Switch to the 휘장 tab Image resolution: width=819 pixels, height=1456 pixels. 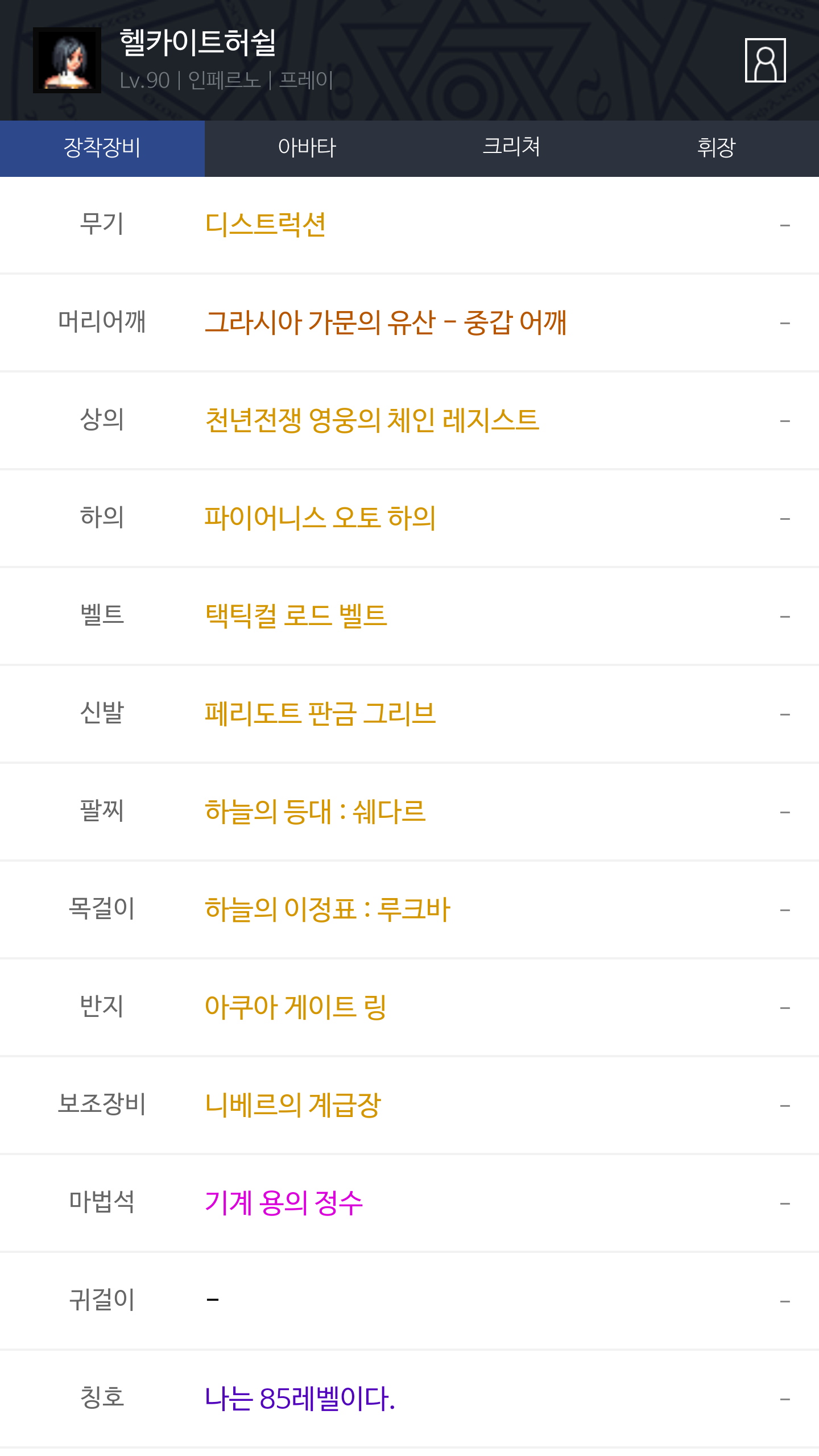click(717, 148)
